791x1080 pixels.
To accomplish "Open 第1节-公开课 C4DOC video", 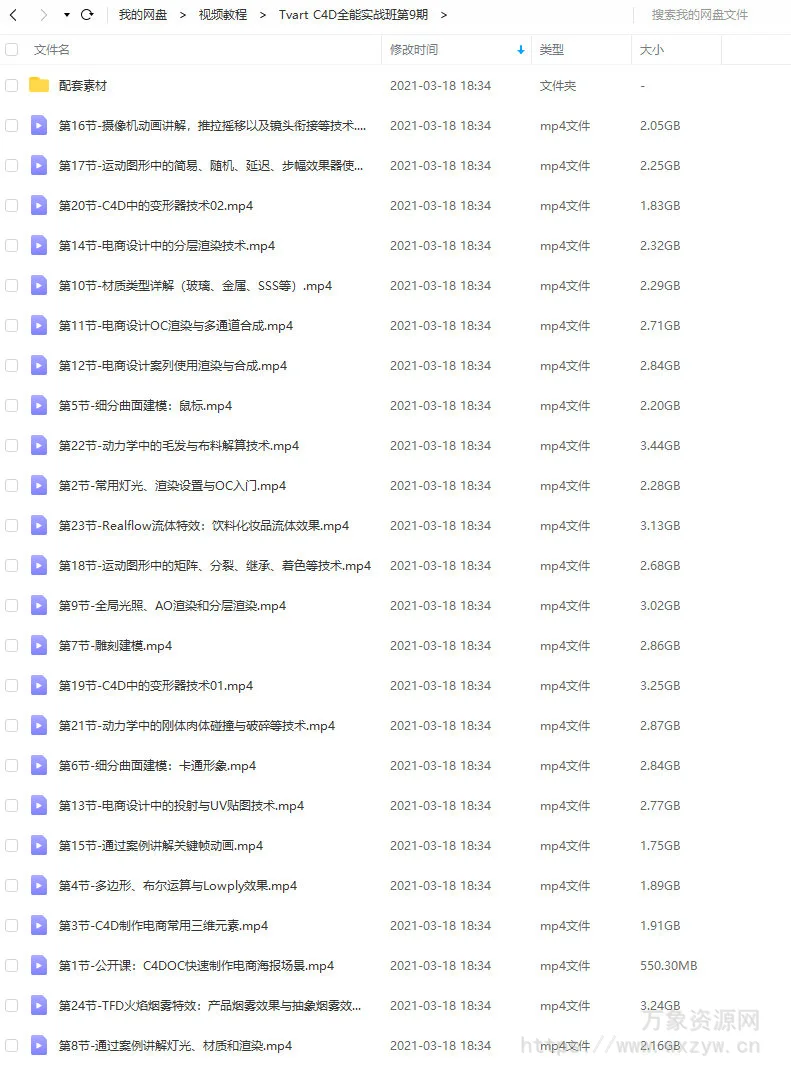I will pos(196,966).
